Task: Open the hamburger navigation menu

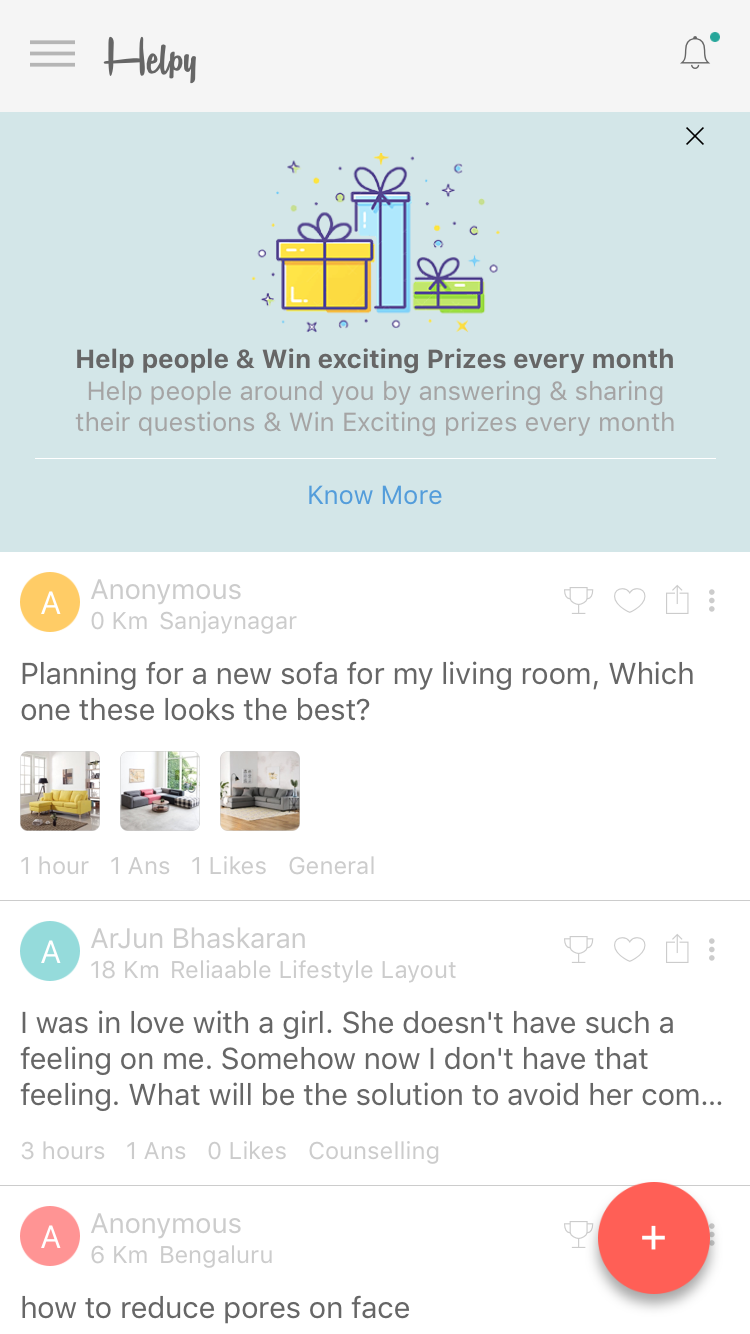Action: pyautogui.click(x=52, y=54)
